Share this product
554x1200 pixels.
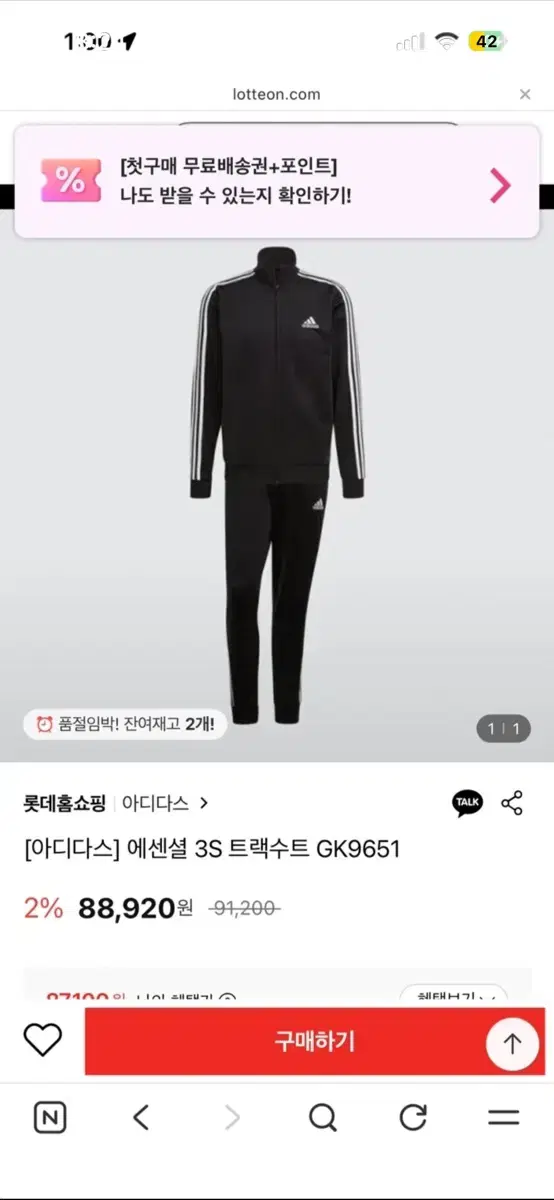click(x=512, y=802)
